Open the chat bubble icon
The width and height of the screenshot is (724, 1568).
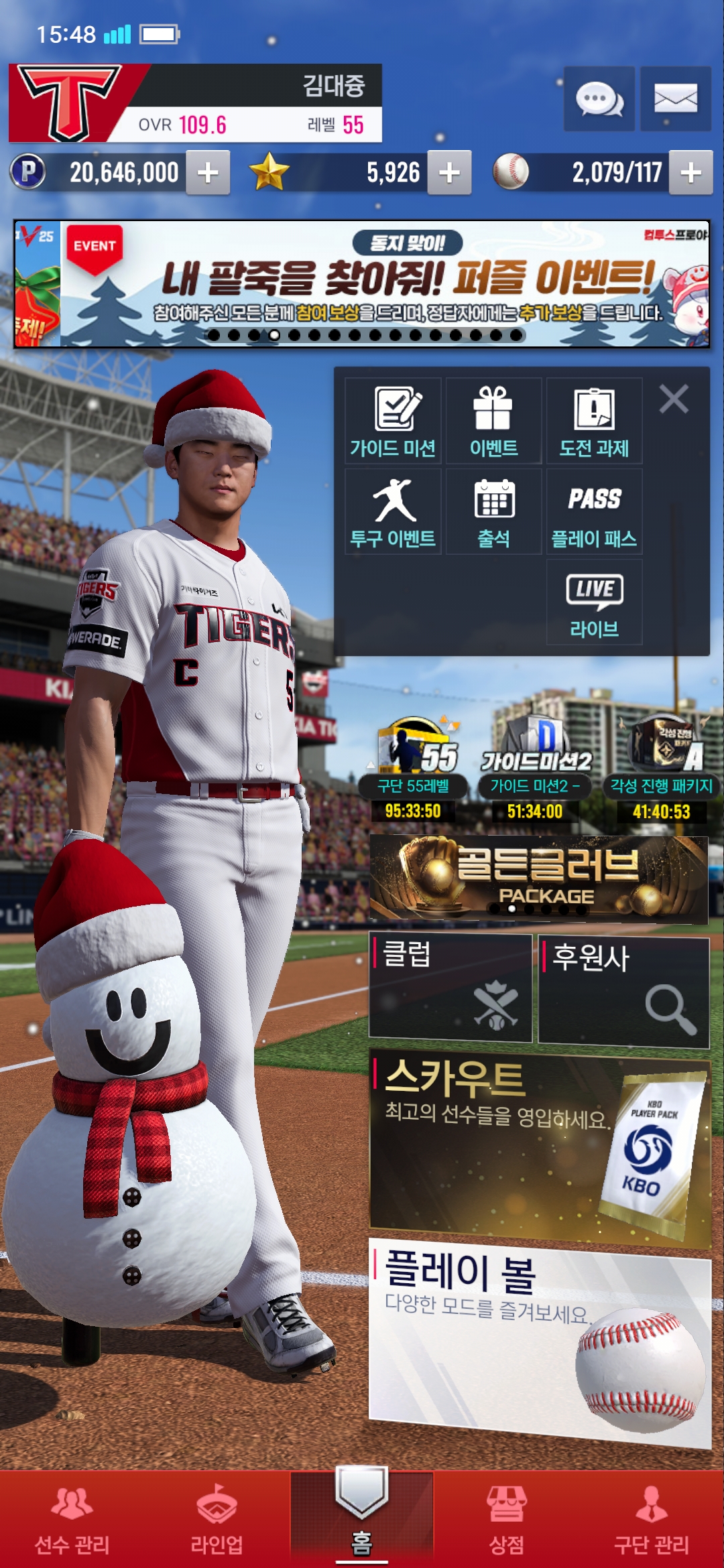pos(599,99)
